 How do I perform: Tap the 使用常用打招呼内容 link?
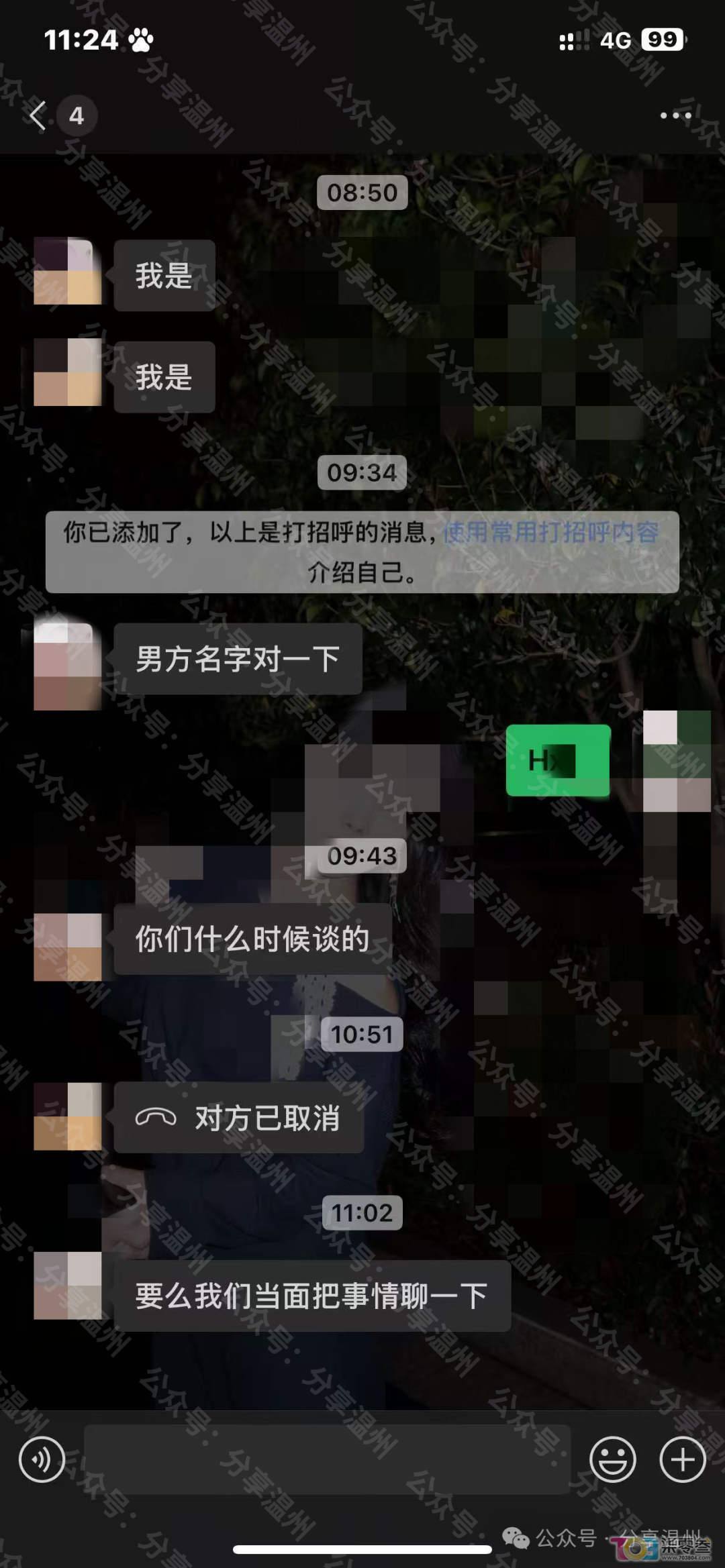tap(550, 533)
